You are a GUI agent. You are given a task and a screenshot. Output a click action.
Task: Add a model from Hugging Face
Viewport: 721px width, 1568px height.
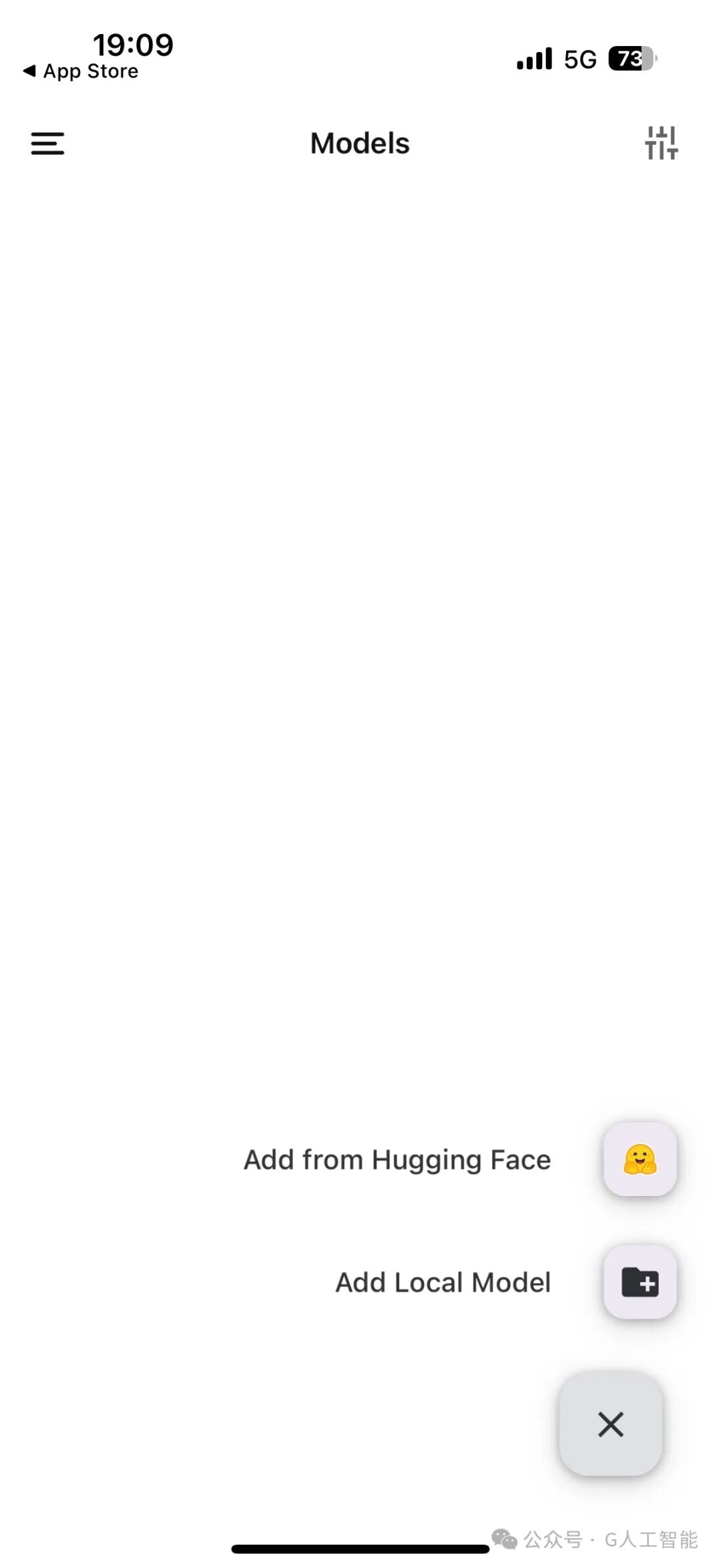coord(640,1159)
